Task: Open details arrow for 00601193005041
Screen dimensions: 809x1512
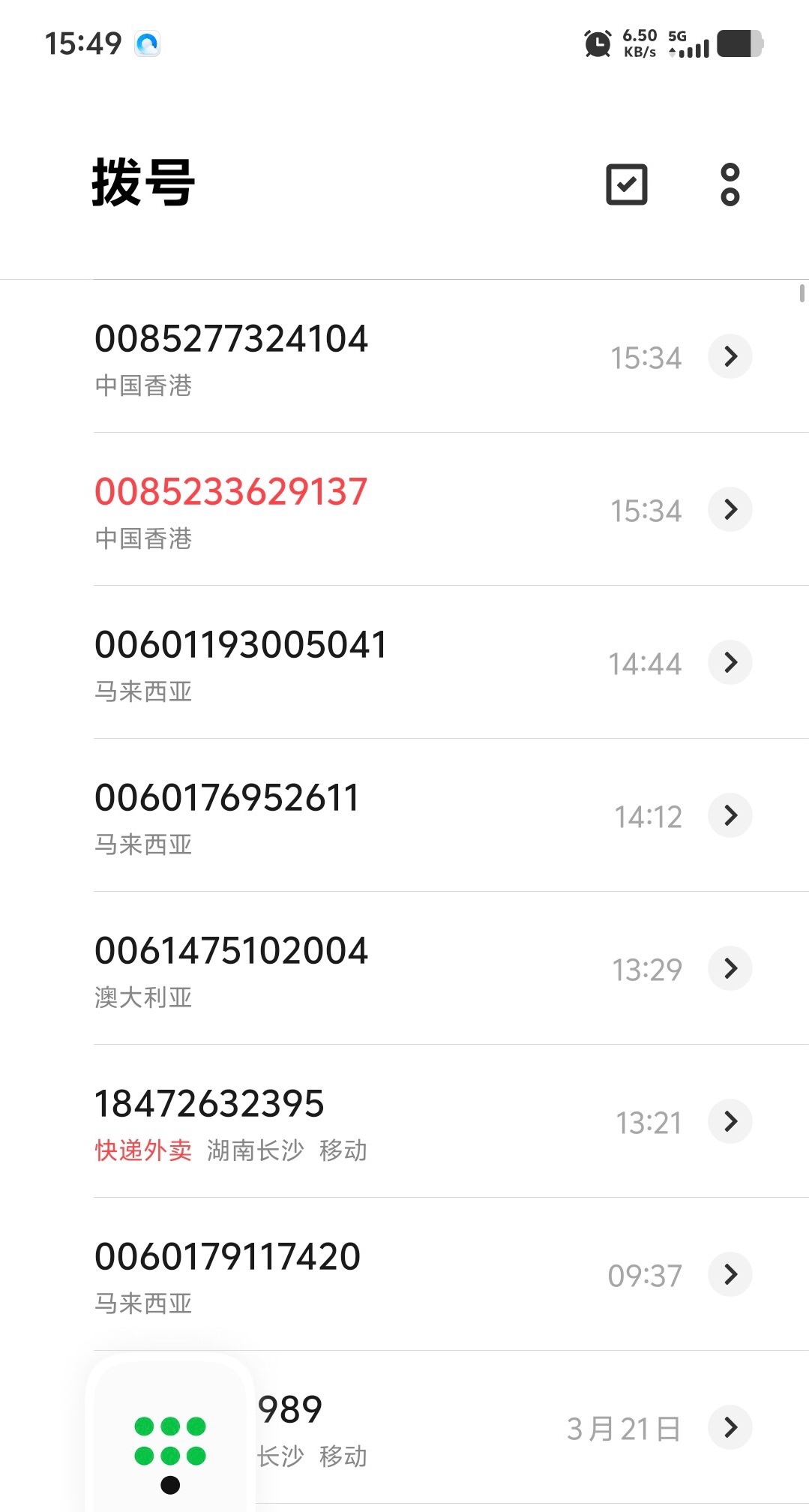Action: (730, 662)
